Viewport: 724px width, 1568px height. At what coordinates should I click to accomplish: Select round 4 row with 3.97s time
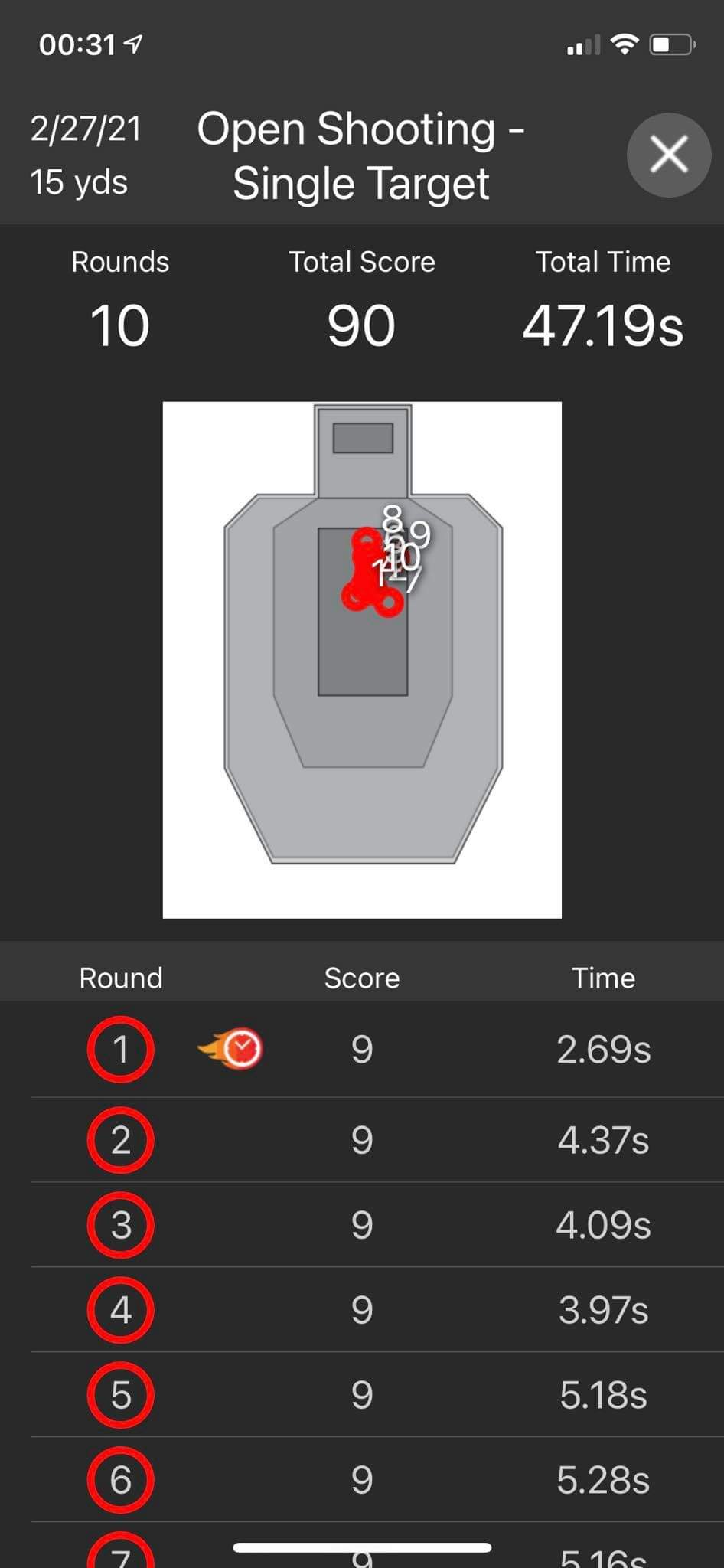(x=362, y=1310)
